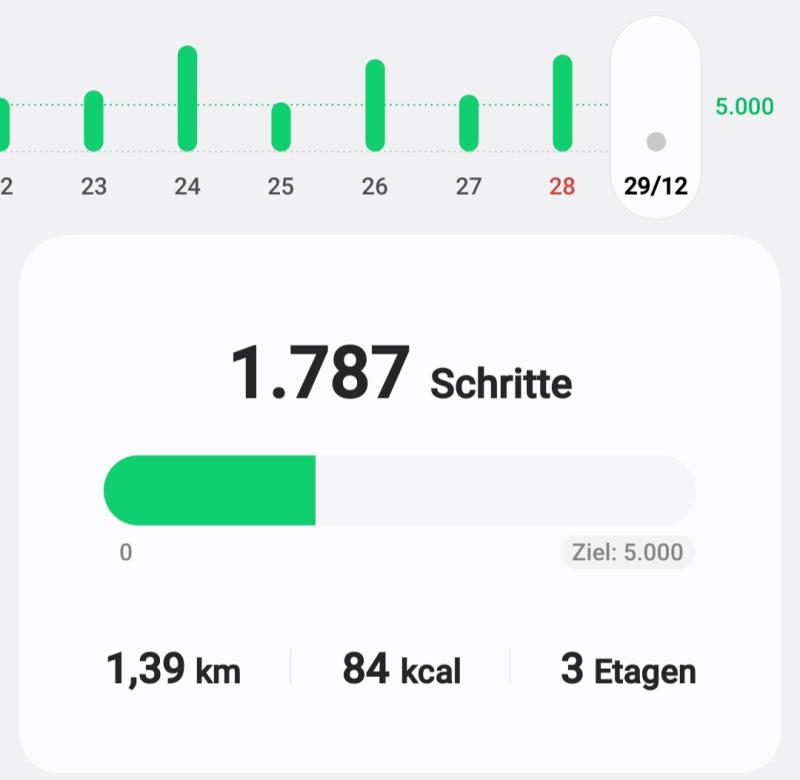View the step count of day 26
Image resolution: width=800 pixels, height=780 pixels.
[x=375, y=105]
